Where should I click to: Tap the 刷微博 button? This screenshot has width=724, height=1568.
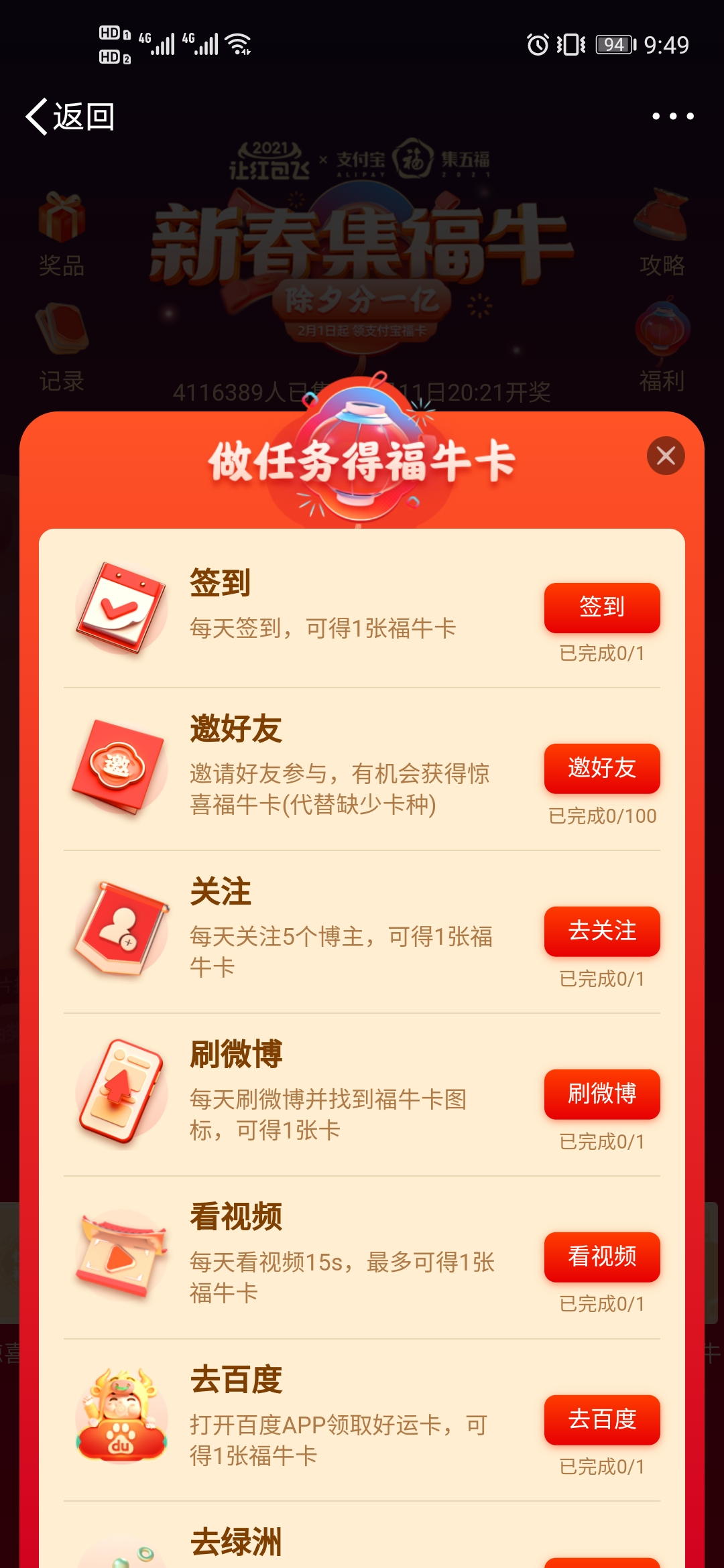click(x=601, y=1094)
